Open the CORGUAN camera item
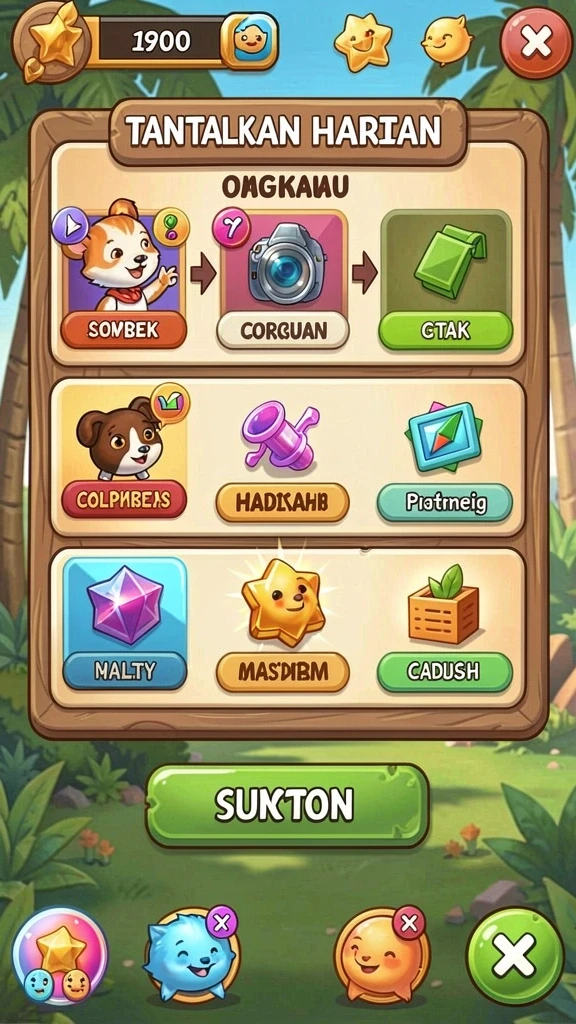 (282, 281)
